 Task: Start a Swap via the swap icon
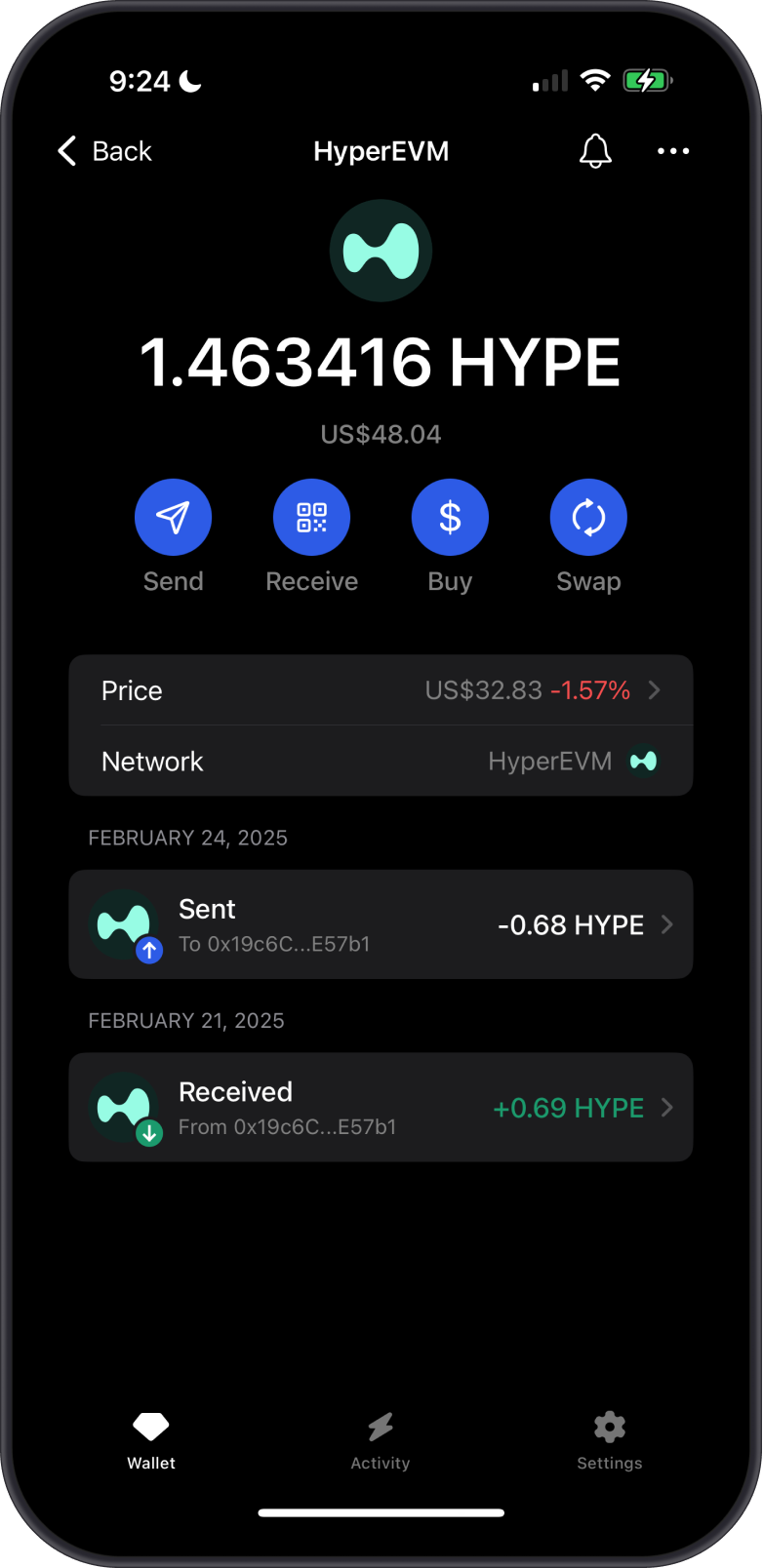[588, 517]
